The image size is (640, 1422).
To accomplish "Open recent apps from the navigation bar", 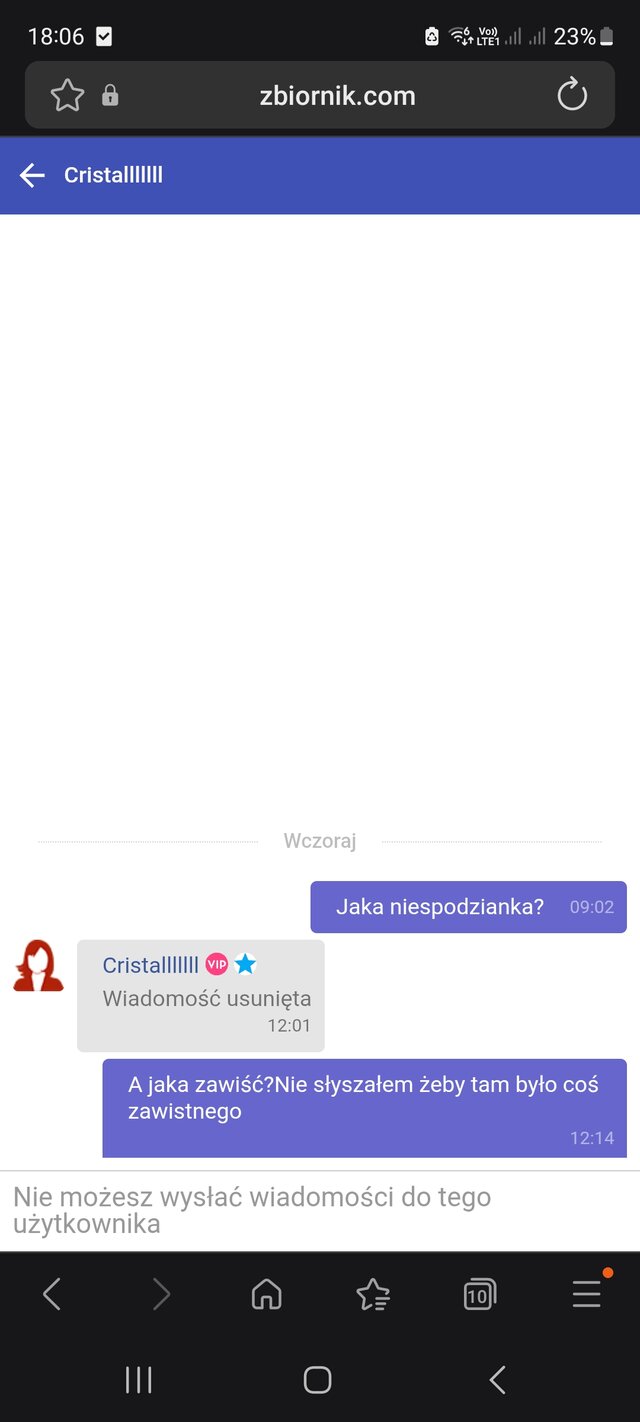I will tap(138, 1380).
